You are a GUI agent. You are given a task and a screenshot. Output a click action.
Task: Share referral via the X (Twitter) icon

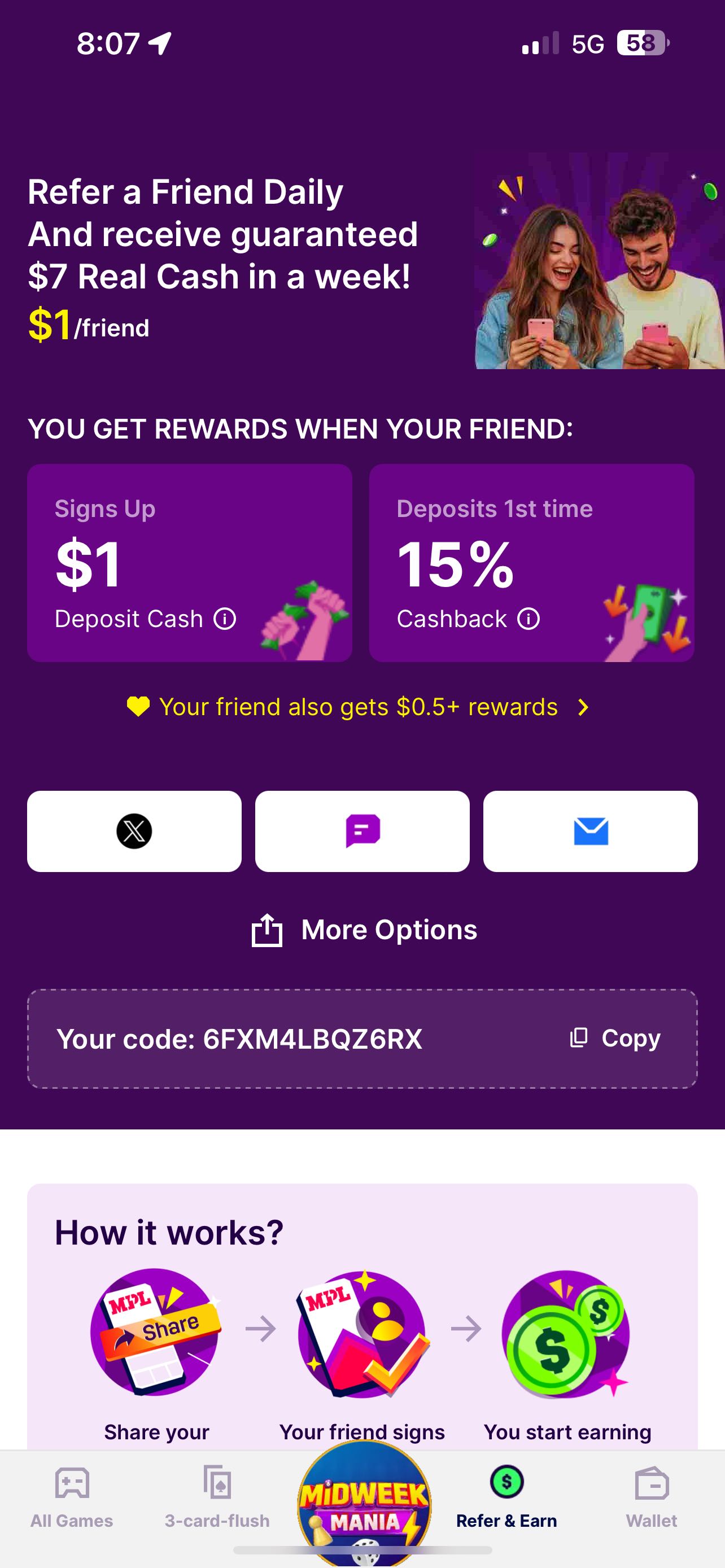coord(133,831)
